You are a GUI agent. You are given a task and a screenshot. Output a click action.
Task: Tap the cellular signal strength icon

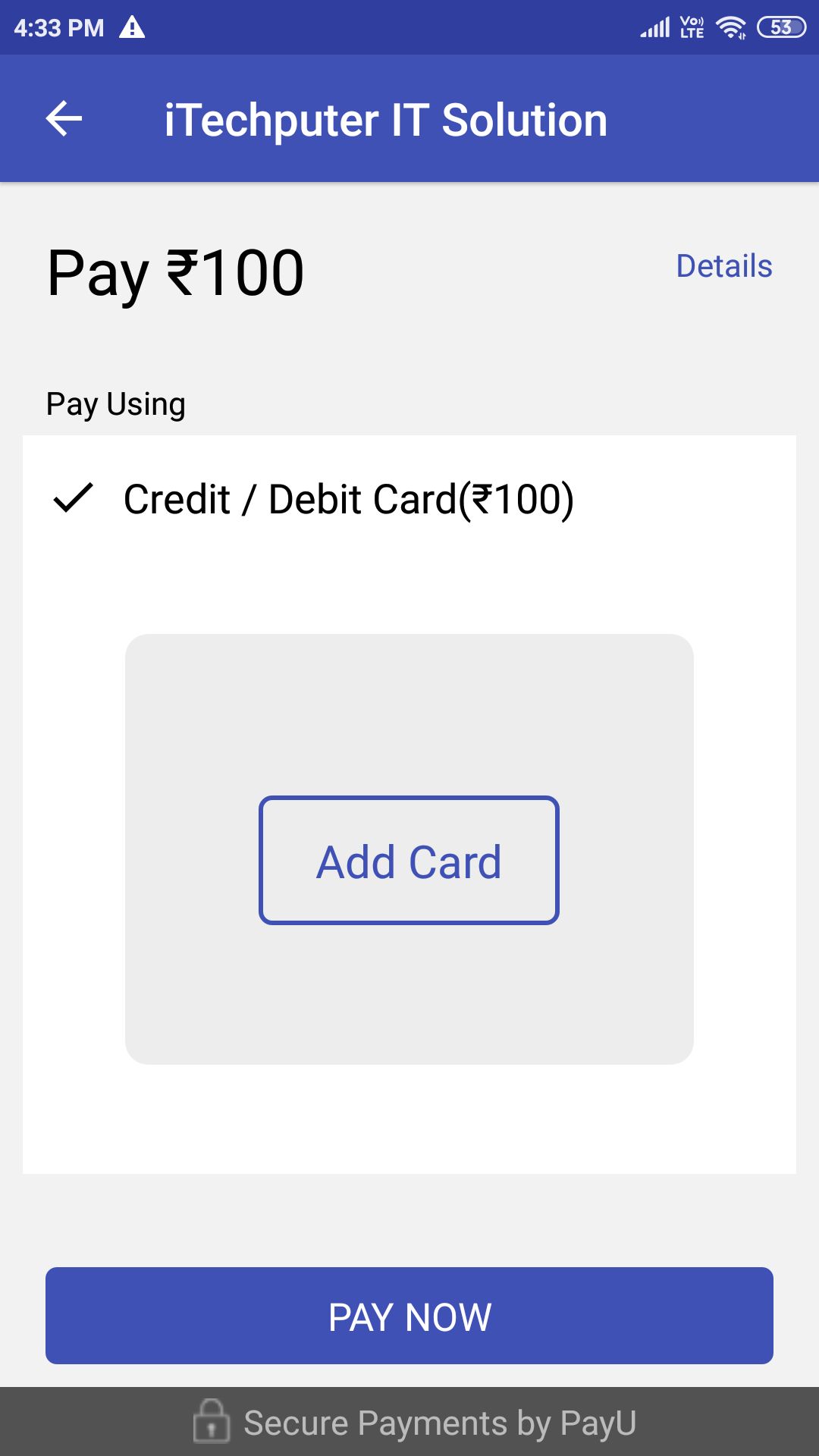pos(654,26)
